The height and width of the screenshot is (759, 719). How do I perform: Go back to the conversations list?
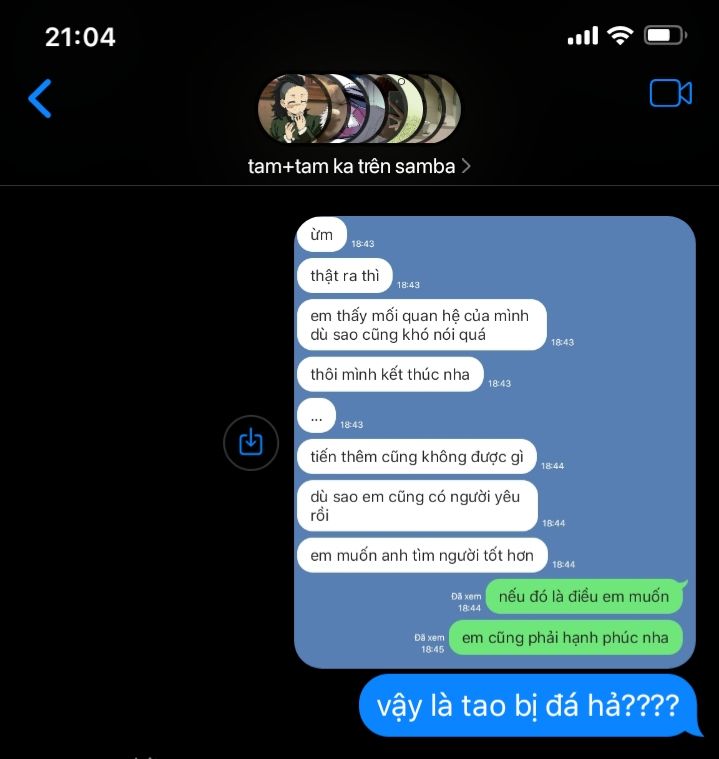[x=40, y=98]
